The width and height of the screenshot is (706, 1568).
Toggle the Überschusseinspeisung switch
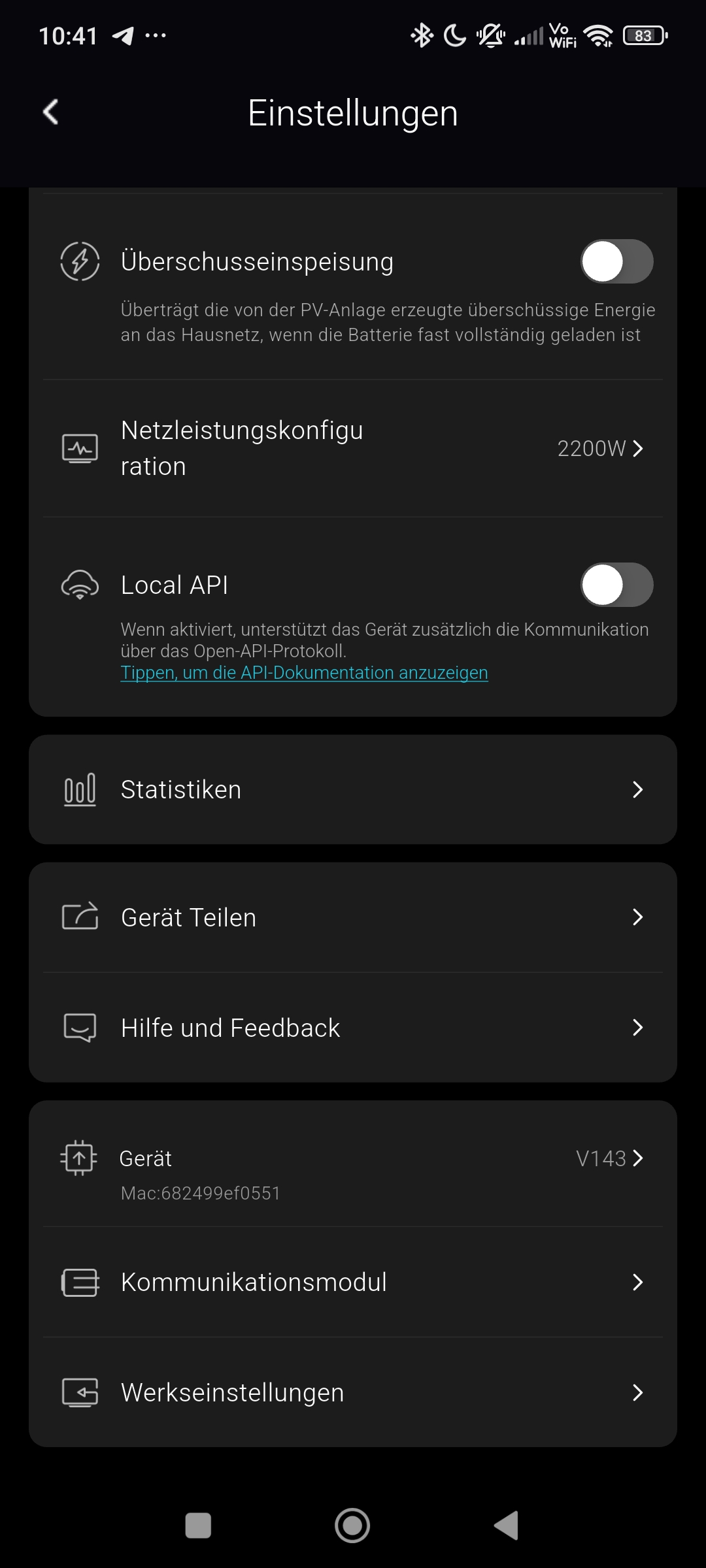click(616, 262)
